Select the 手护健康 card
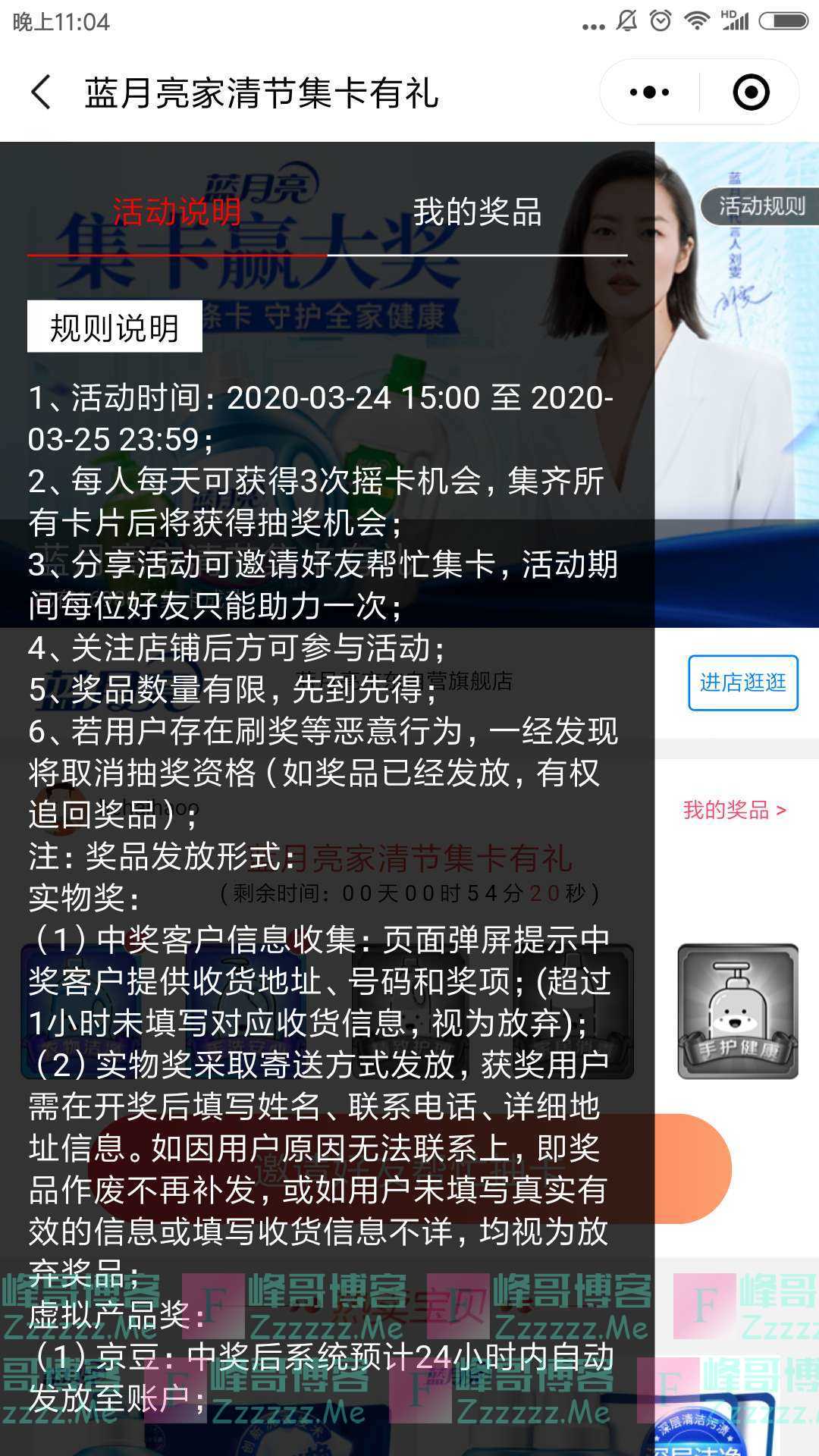Screen dimensions: 819x1456 pos(737,1010)
